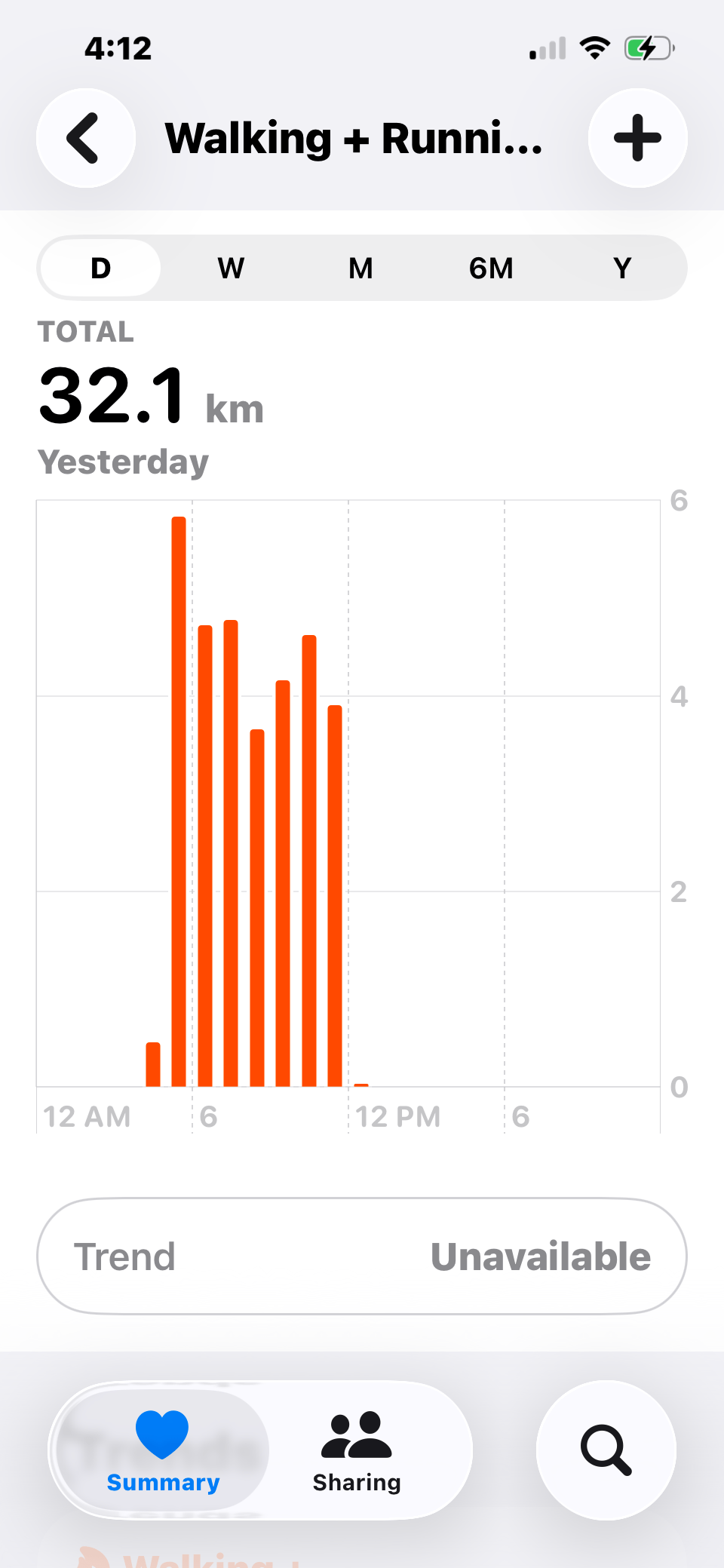724x1568 pixels.
Task: Go back to the previous screen
Action: click(86, 138)
